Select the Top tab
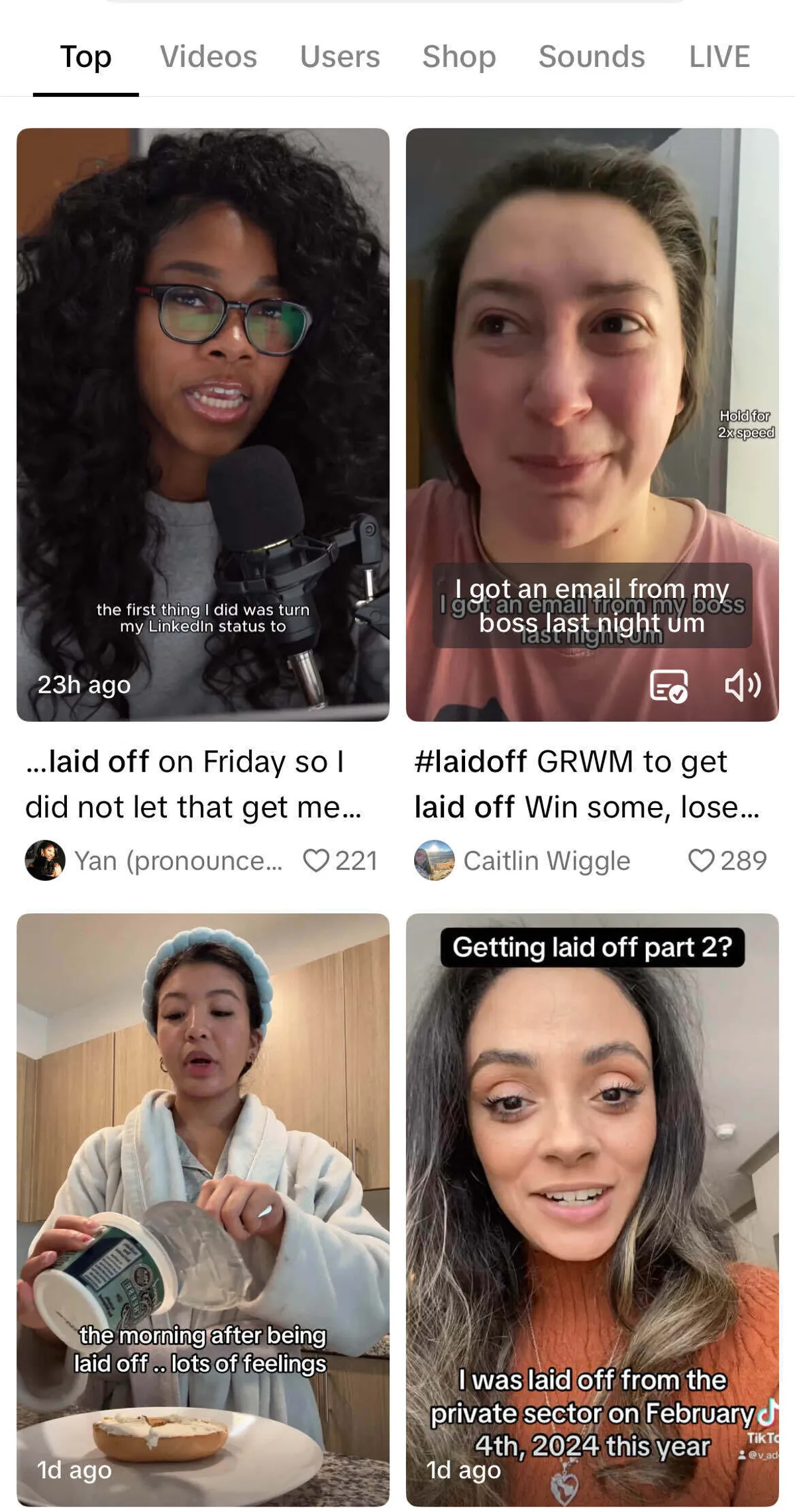 tap(86, 57)
